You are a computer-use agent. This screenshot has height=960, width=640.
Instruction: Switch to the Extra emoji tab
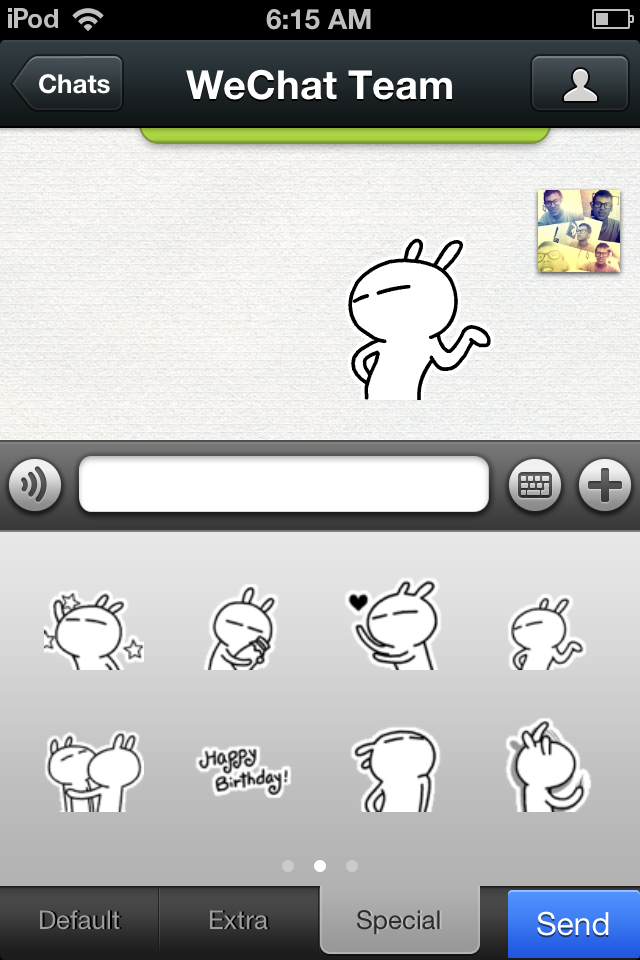coord(238,920)
